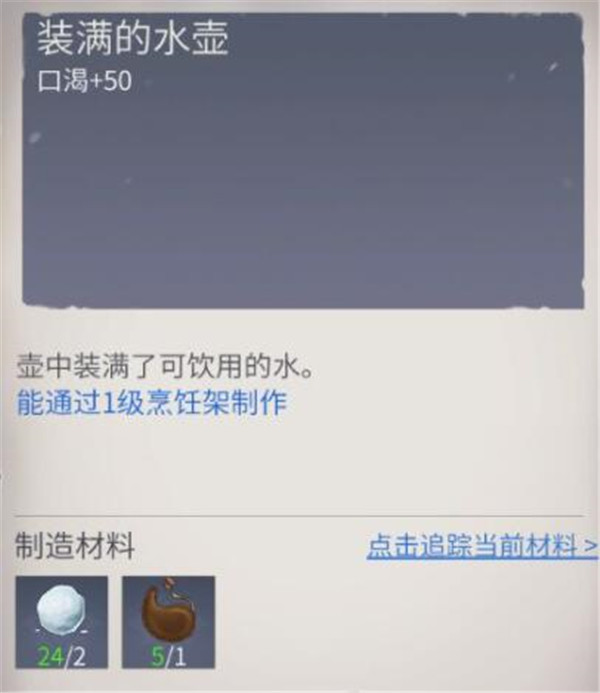Tap the 点击追踪当前材料 link

(x=481, y=547)
